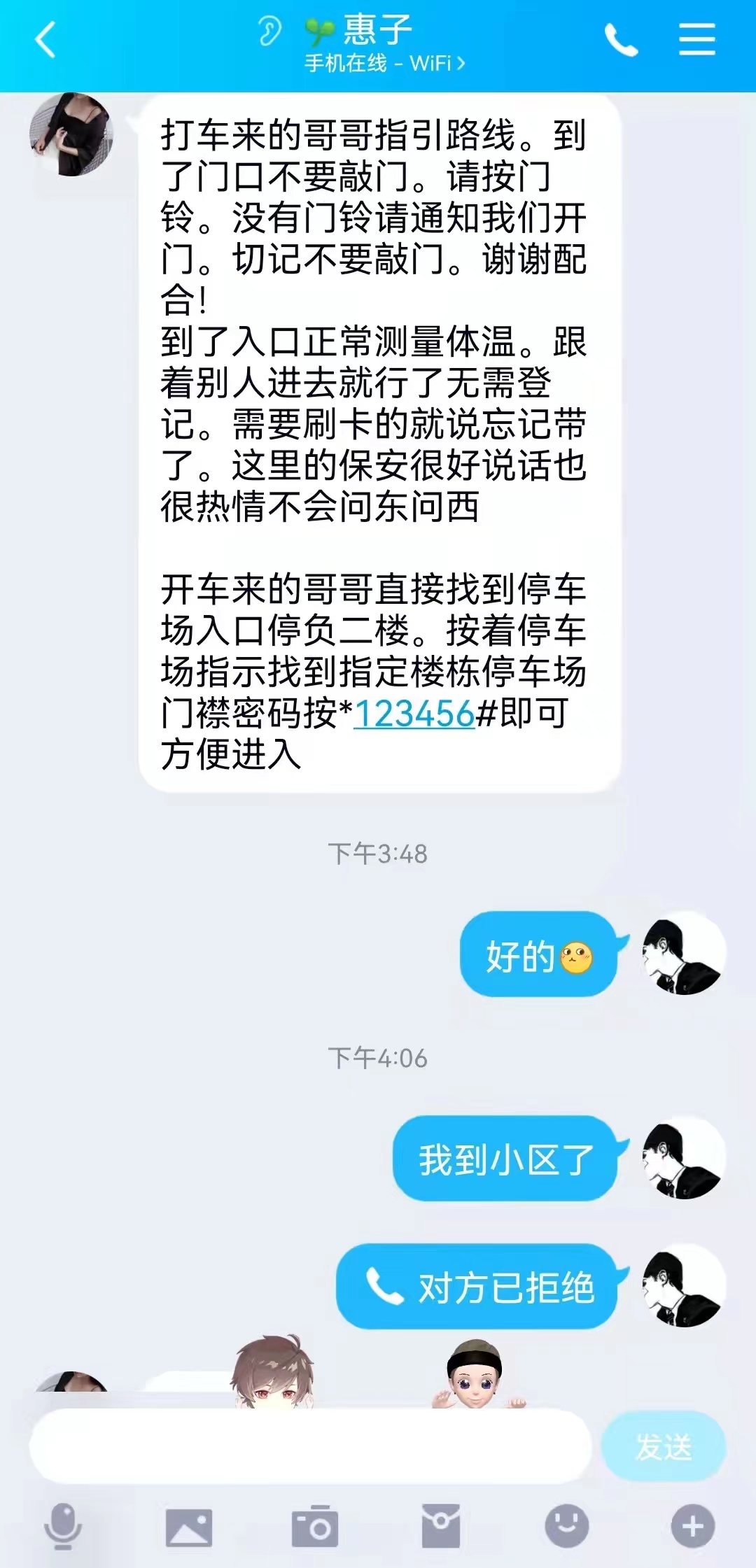Image resolution: width=756 pixels, height=1568 pixels.
Task: Open 惠子's avatar next to the long message
Action: (x=71, y=134)
